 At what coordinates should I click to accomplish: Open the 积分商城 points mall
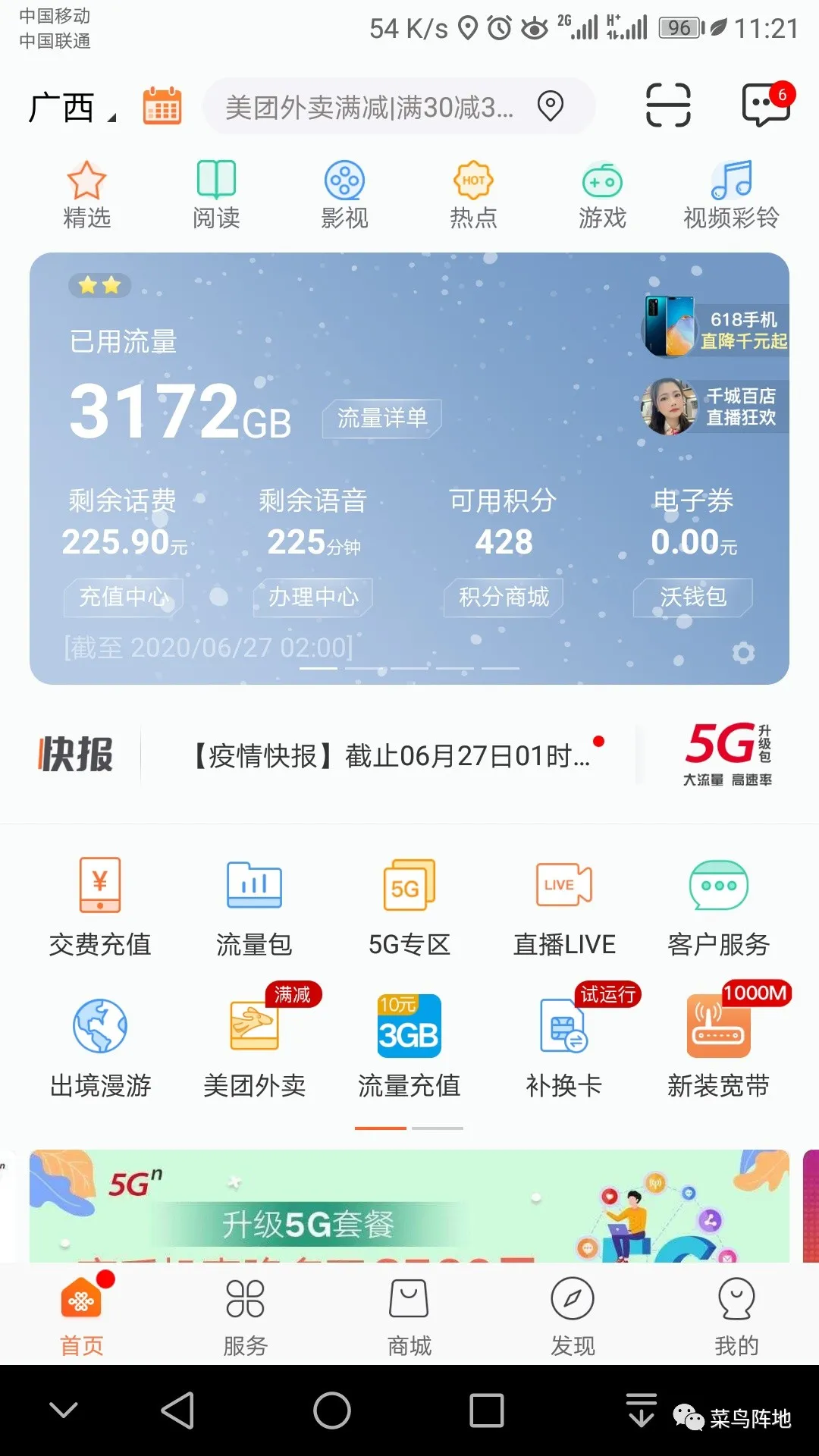click(504, 597)
